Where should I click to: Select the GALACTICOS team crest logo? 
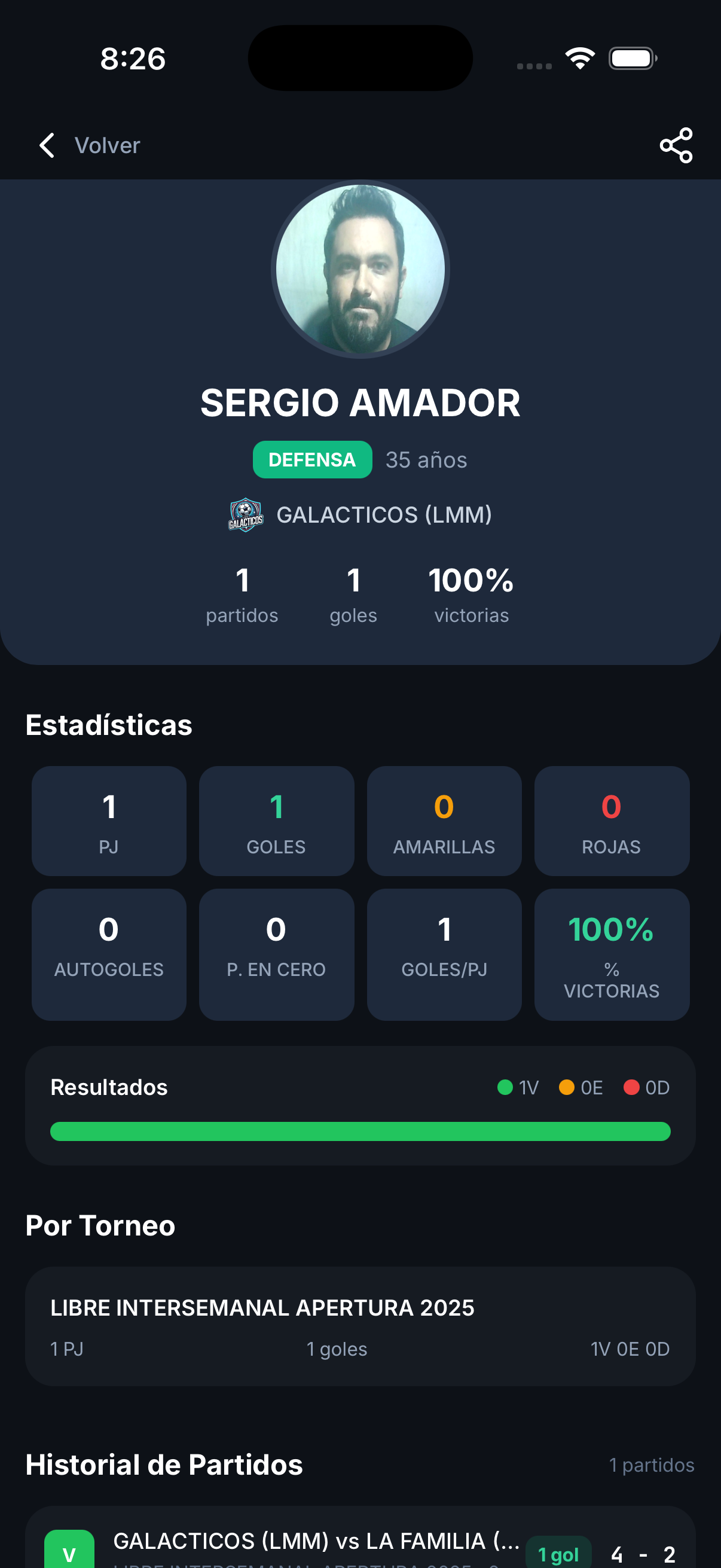[244, 515]
